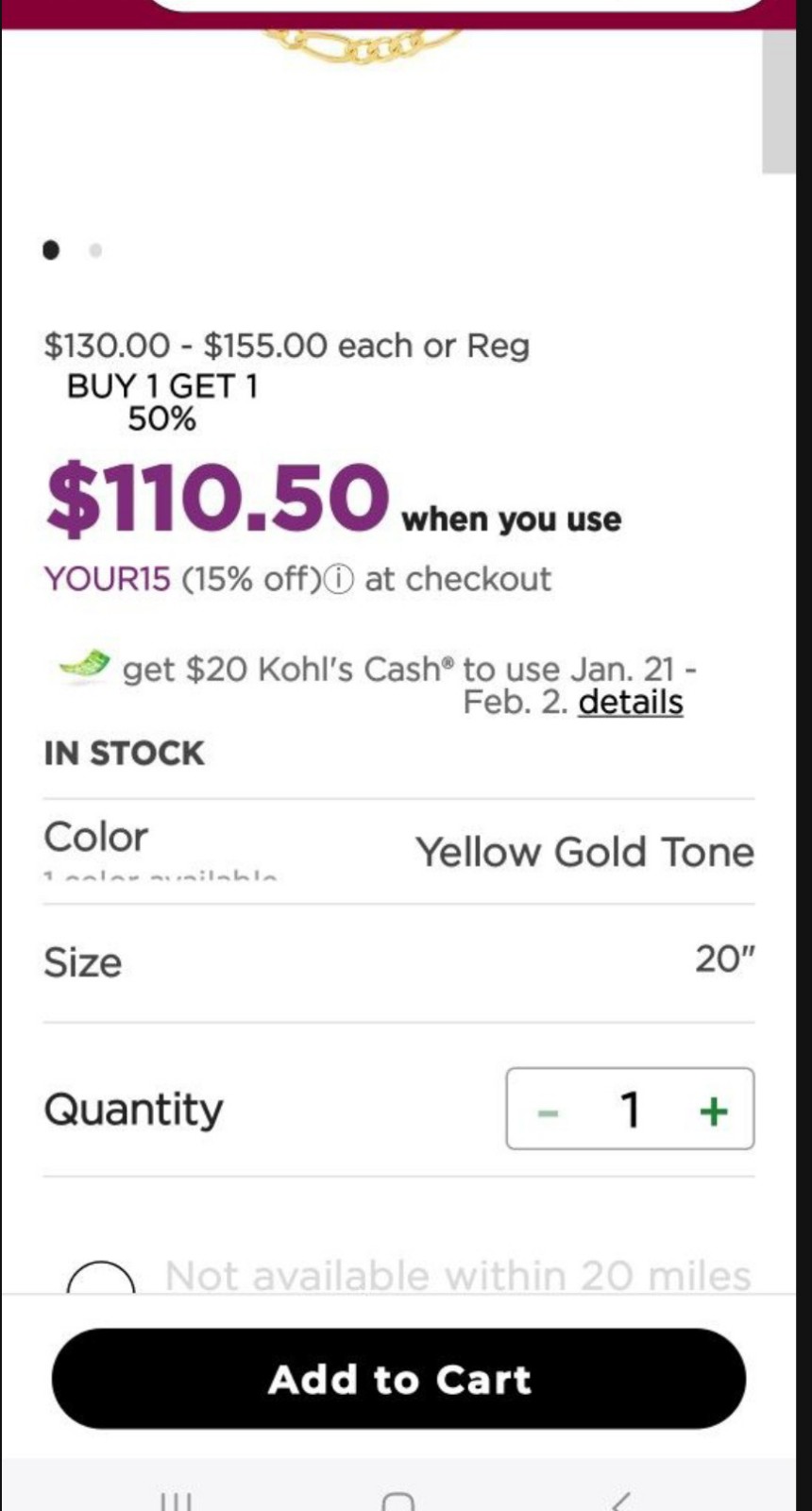The image size is (812, 1511).
Task: Open Kohl's Cash details link
Action: [631, 703]
